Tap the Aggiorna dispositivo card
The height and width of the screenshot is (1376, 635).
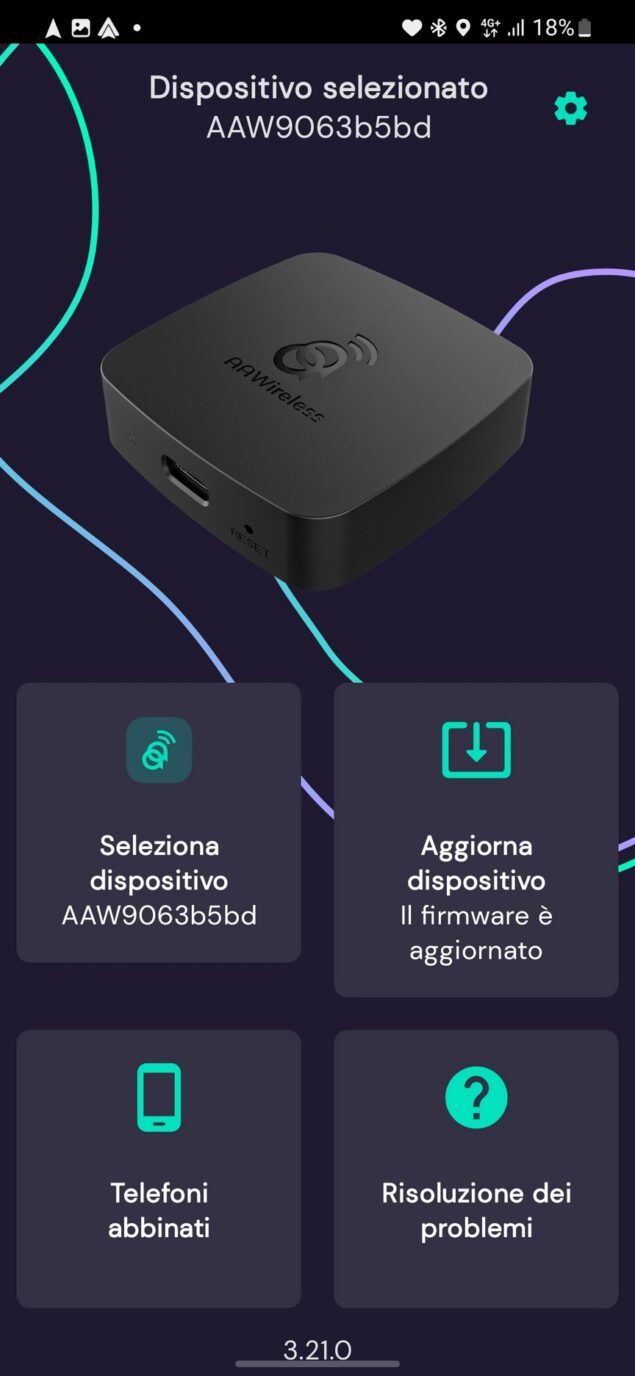click(x=476, y=840)
